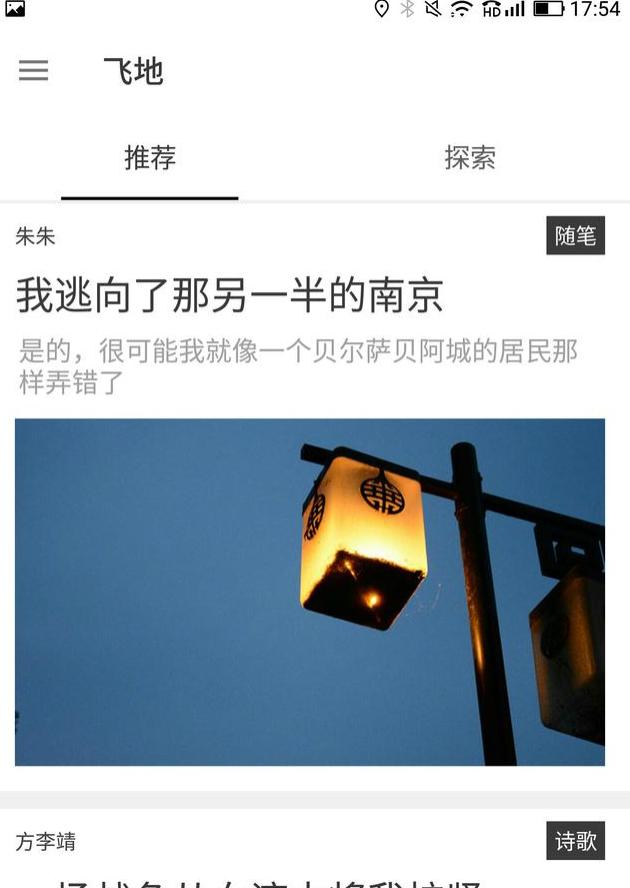Open author 朱朱's profile
The image size is (630, 888).
point(35,237)
